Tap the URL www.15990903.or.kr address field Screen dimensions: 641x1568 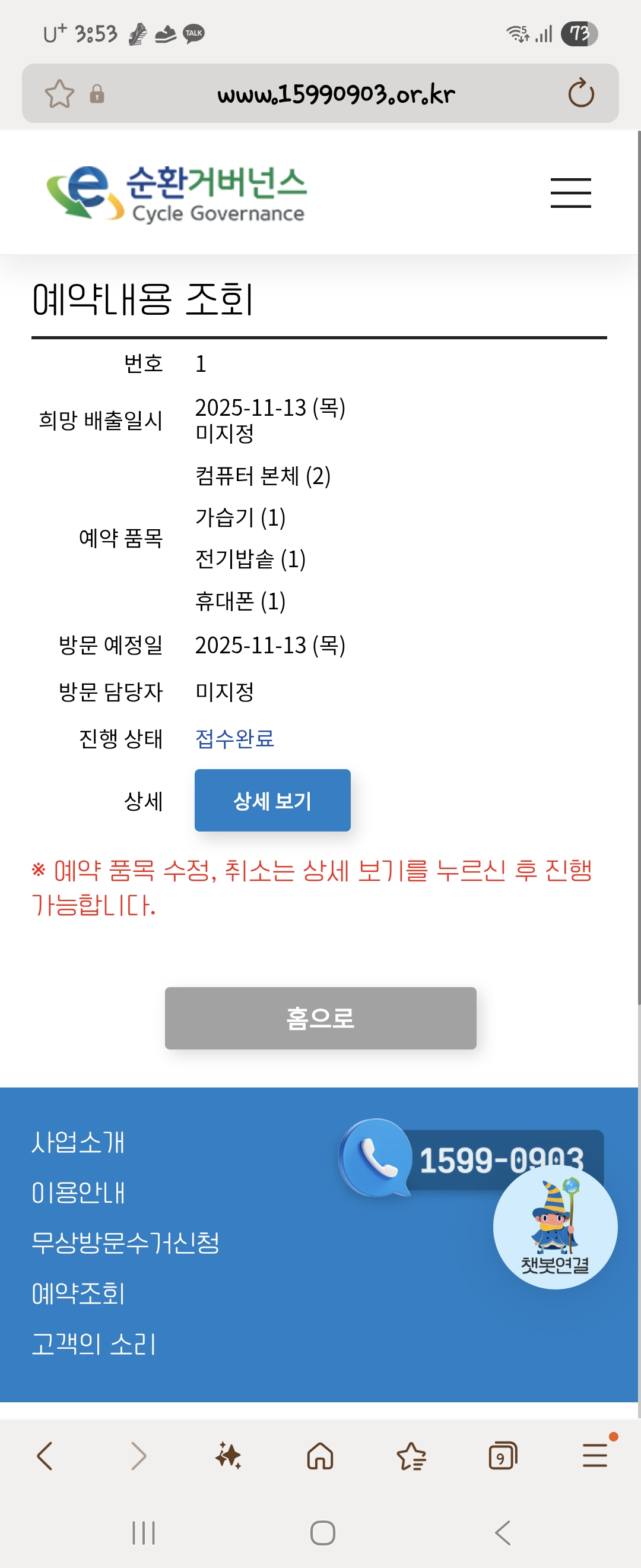pyautogui.click(x=336, y=94)
